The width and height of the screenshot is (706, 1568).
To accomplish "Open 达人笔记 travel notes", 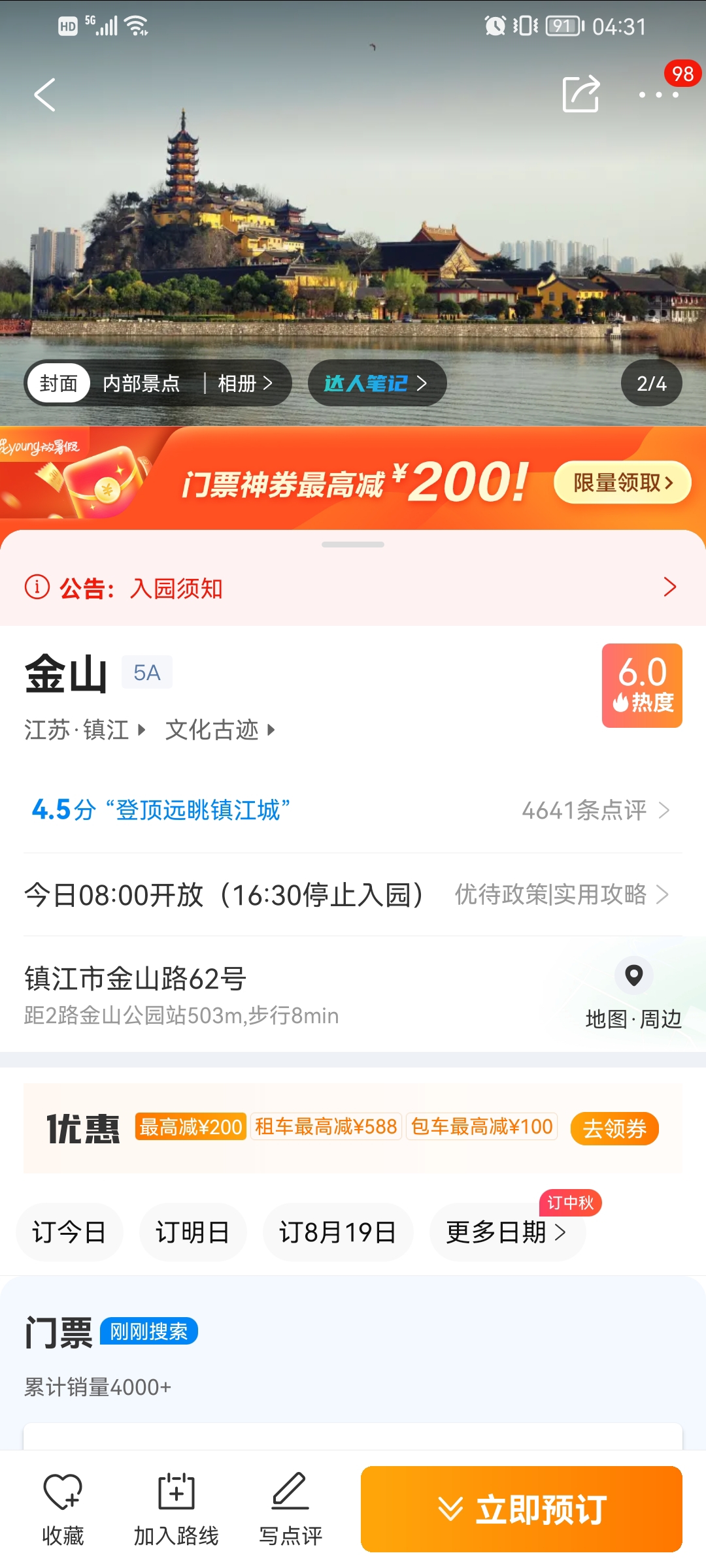I will (377, 384).
